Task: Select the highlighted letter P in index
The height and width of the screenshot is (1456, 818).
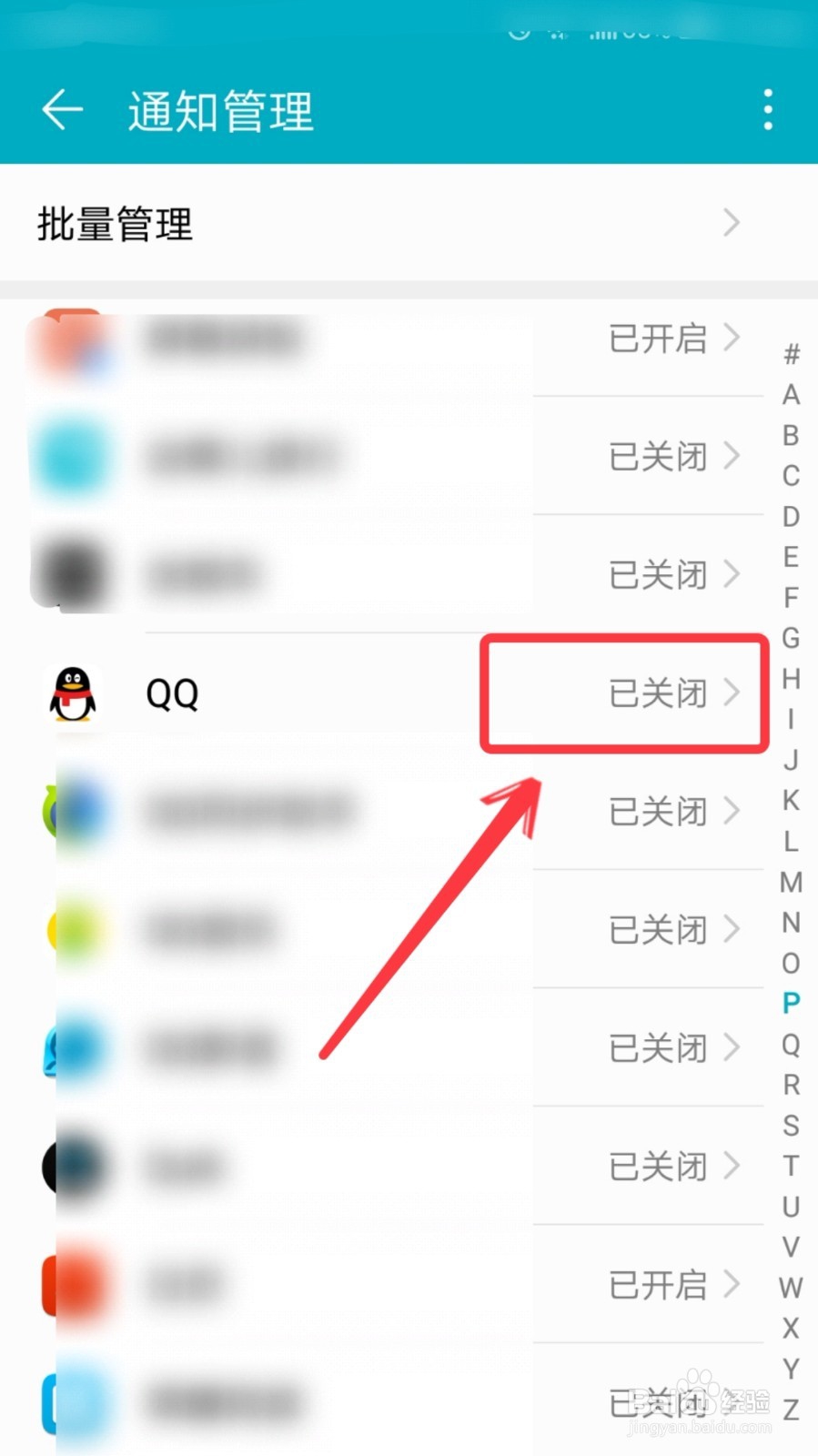Action: [x=789, y=1003]
